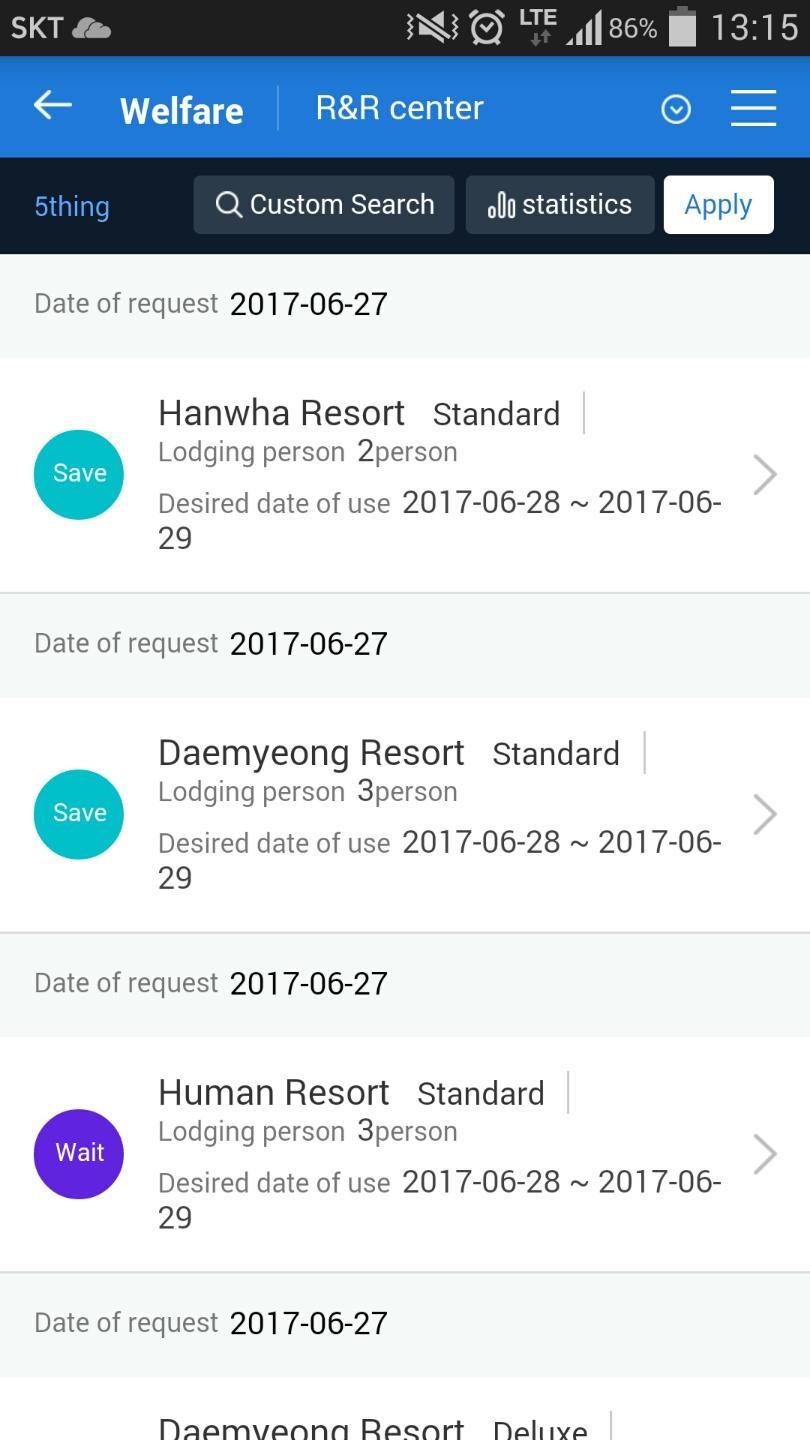
Task: Tap the Apply button
Action: [718, 205]
